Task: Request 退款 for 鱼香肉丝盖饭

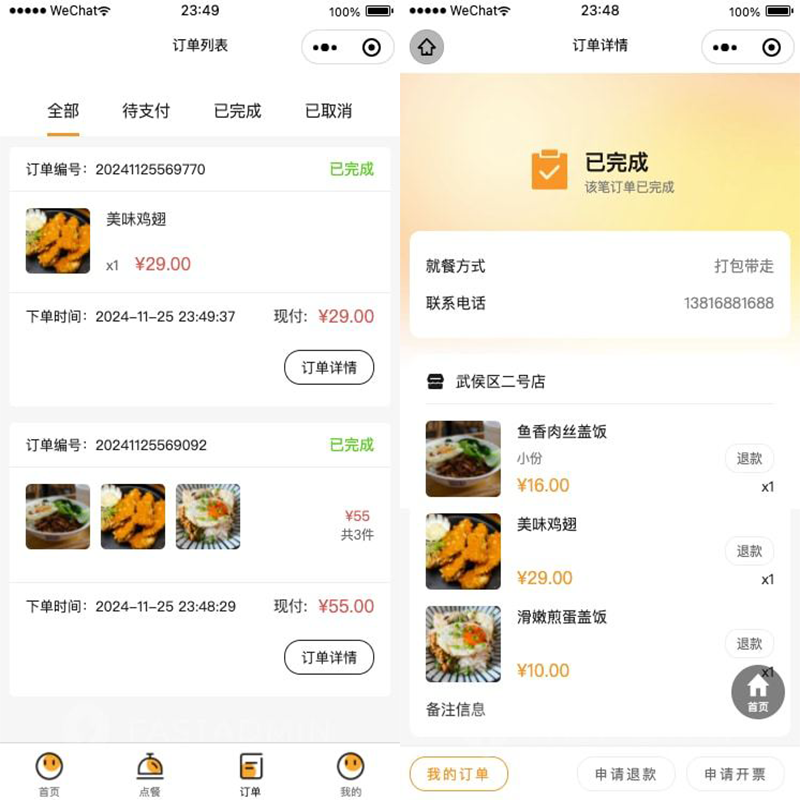Action: point(749,458)
